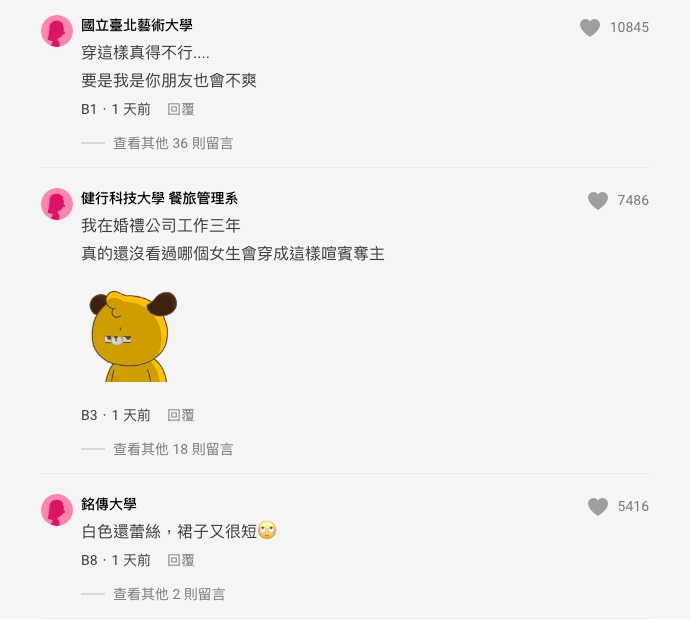
Task: Reply to the B8 comment
Action: click(x=181, y=560)
